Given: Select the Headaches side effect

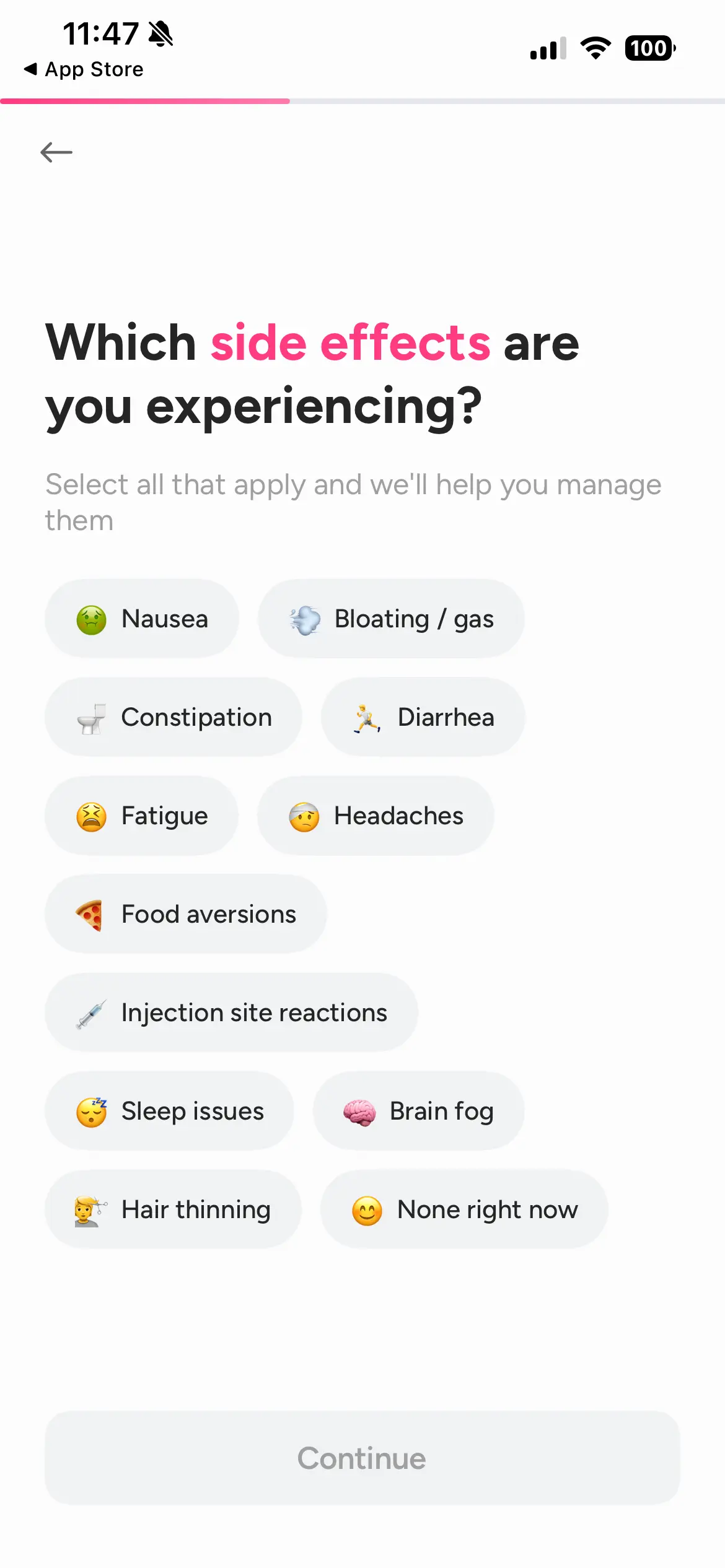Looking at the screenshot, I should pos(375,816).
